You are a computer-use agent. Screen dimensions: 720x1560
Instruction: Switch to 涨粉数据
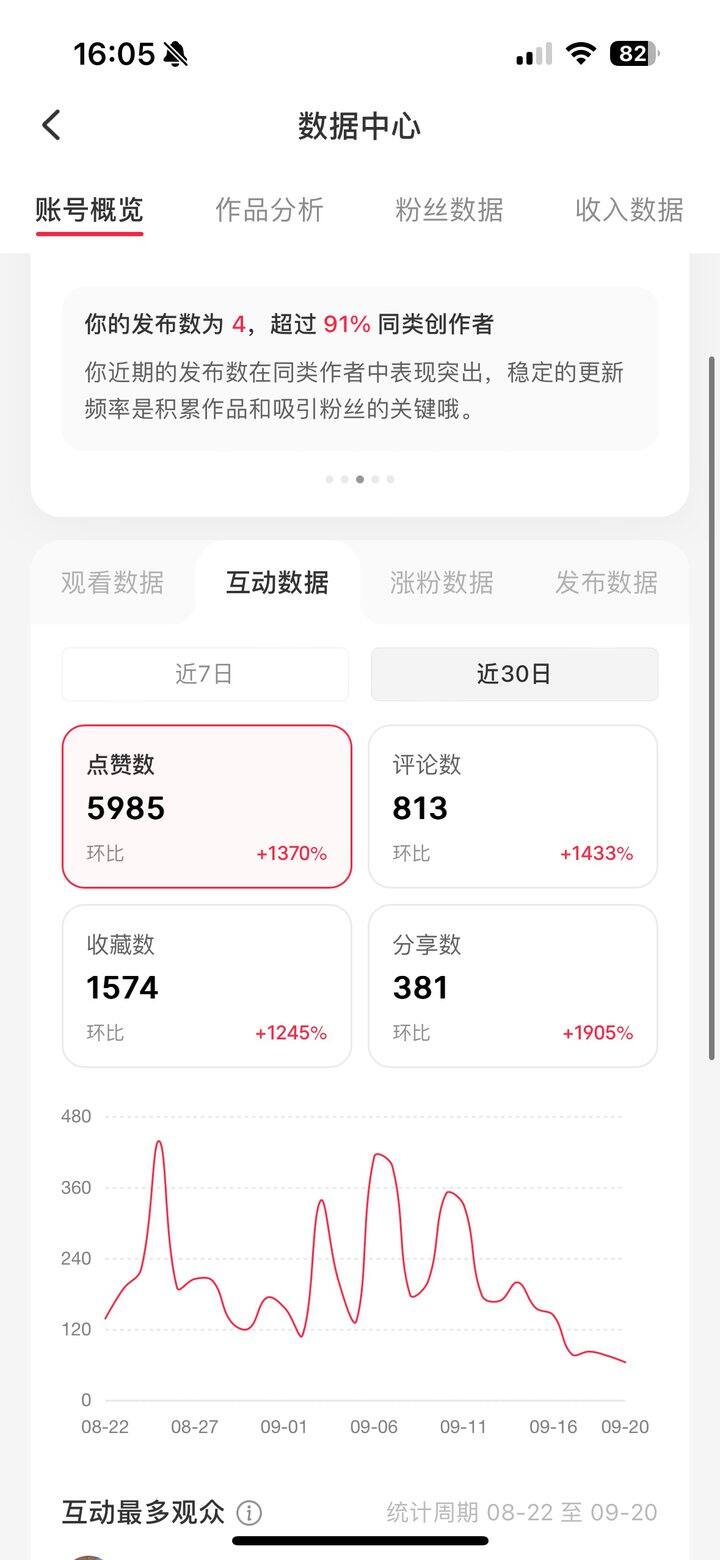click(x=441, y=582)
